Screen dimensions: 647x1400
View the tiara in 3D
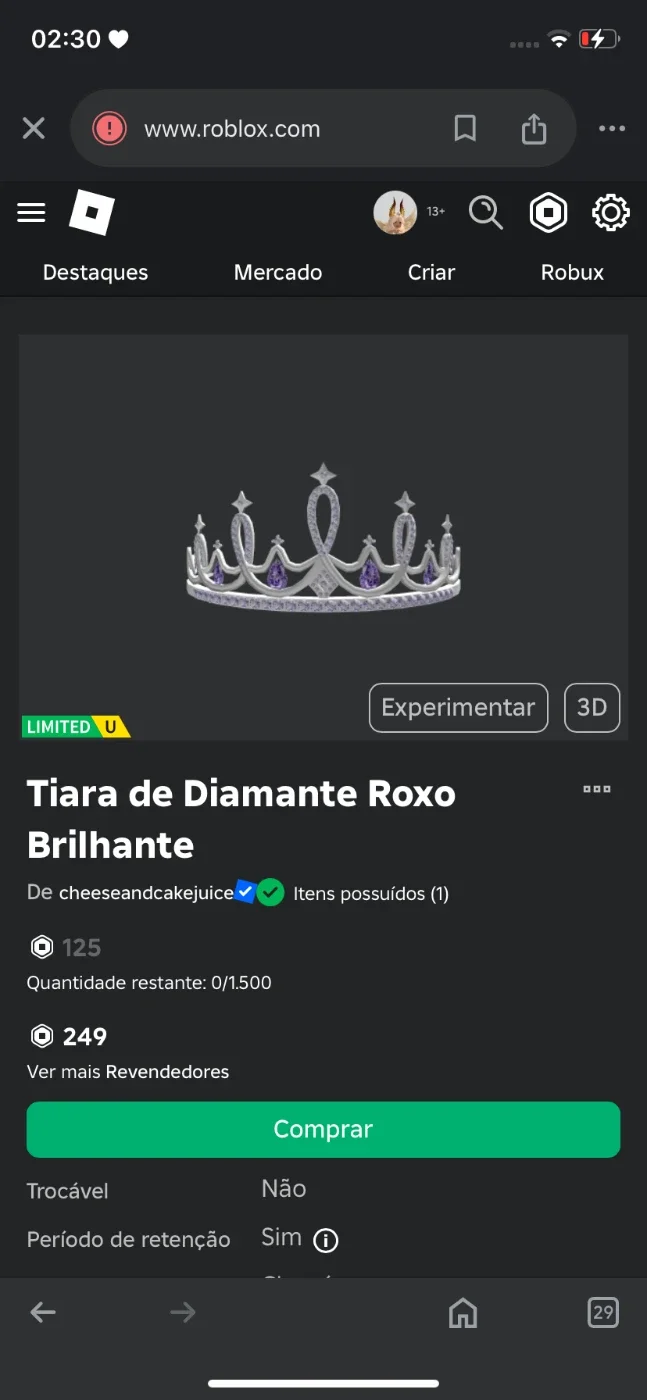pyautogui.click(x=592, y=707)
